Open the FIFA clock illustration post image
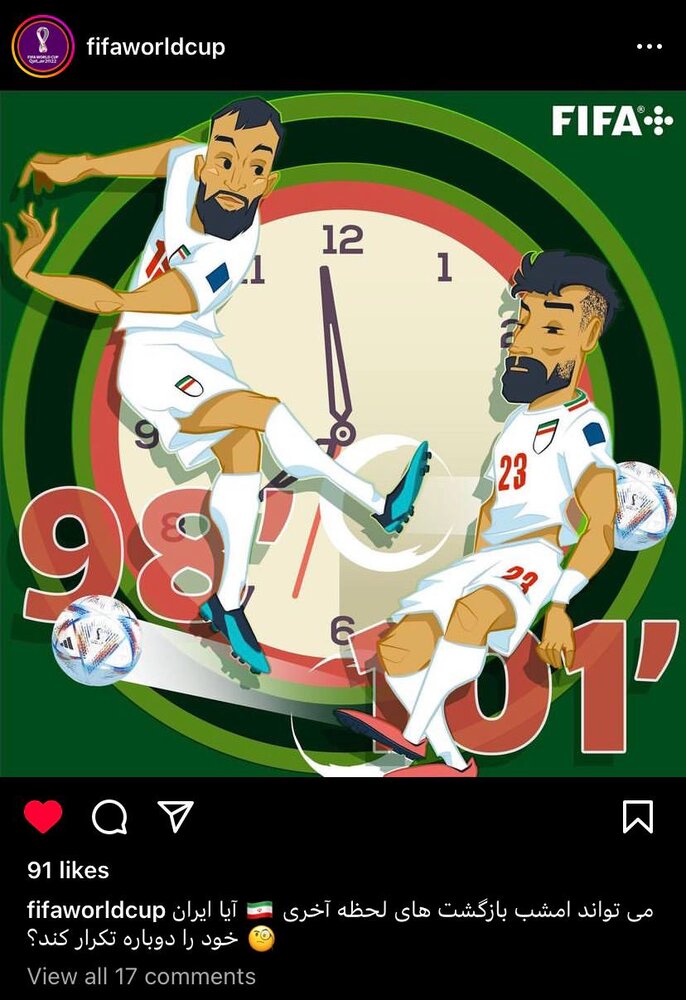 tap(343, 434)
